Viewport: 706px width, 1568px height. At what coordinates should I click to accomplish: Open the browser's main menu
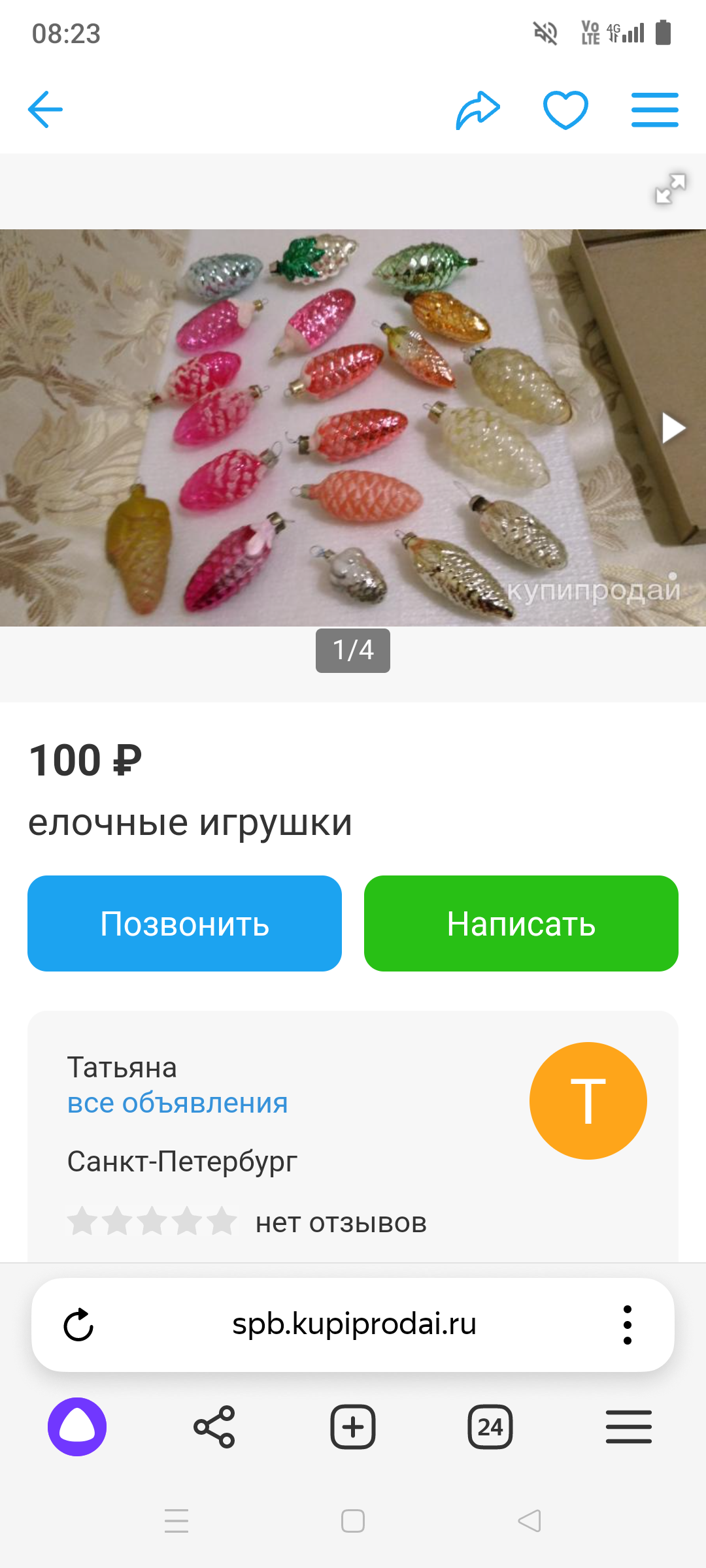point(628,1427)
